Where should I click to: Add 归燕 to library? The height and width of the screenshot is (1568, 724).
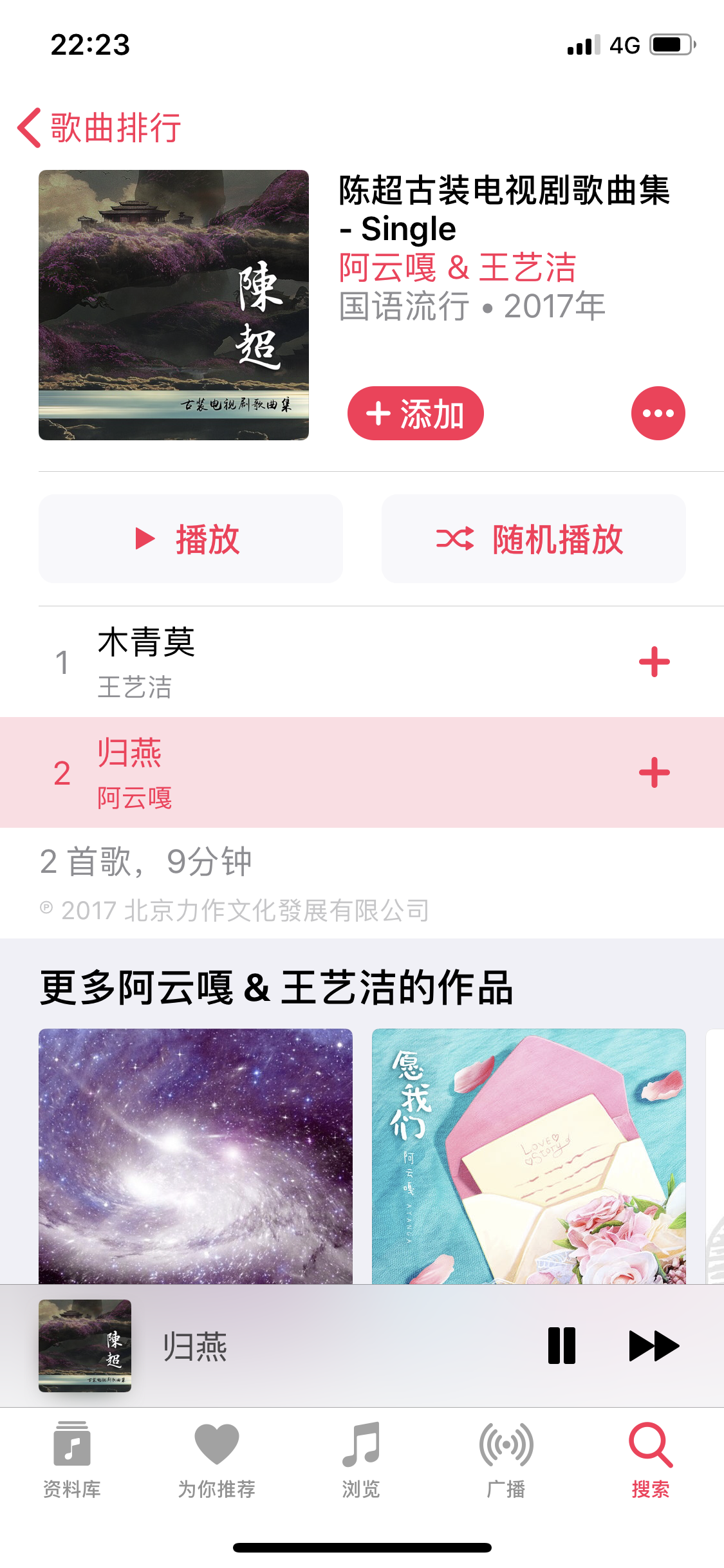click(x=654, y=772)
